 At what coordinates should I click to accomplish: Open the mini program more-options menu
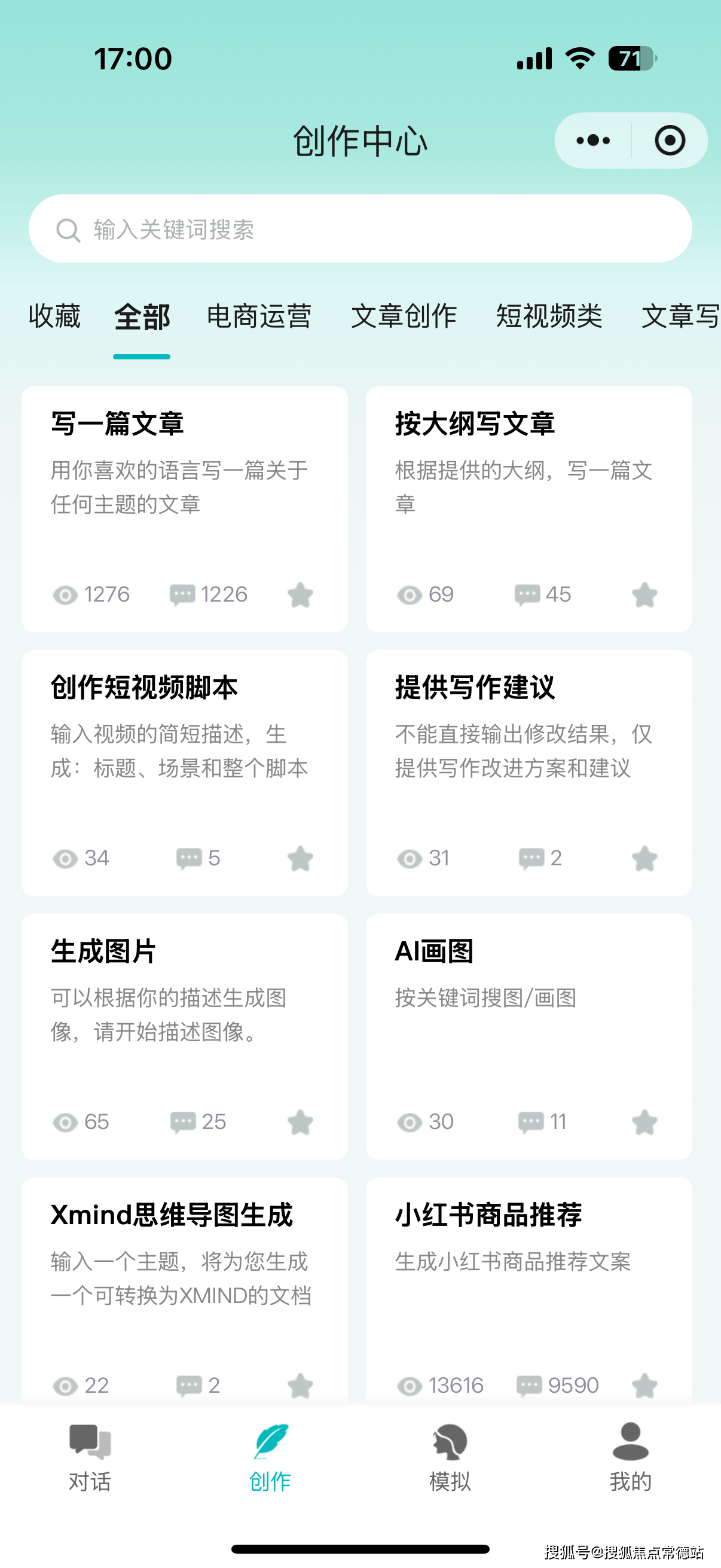point(592,141)
